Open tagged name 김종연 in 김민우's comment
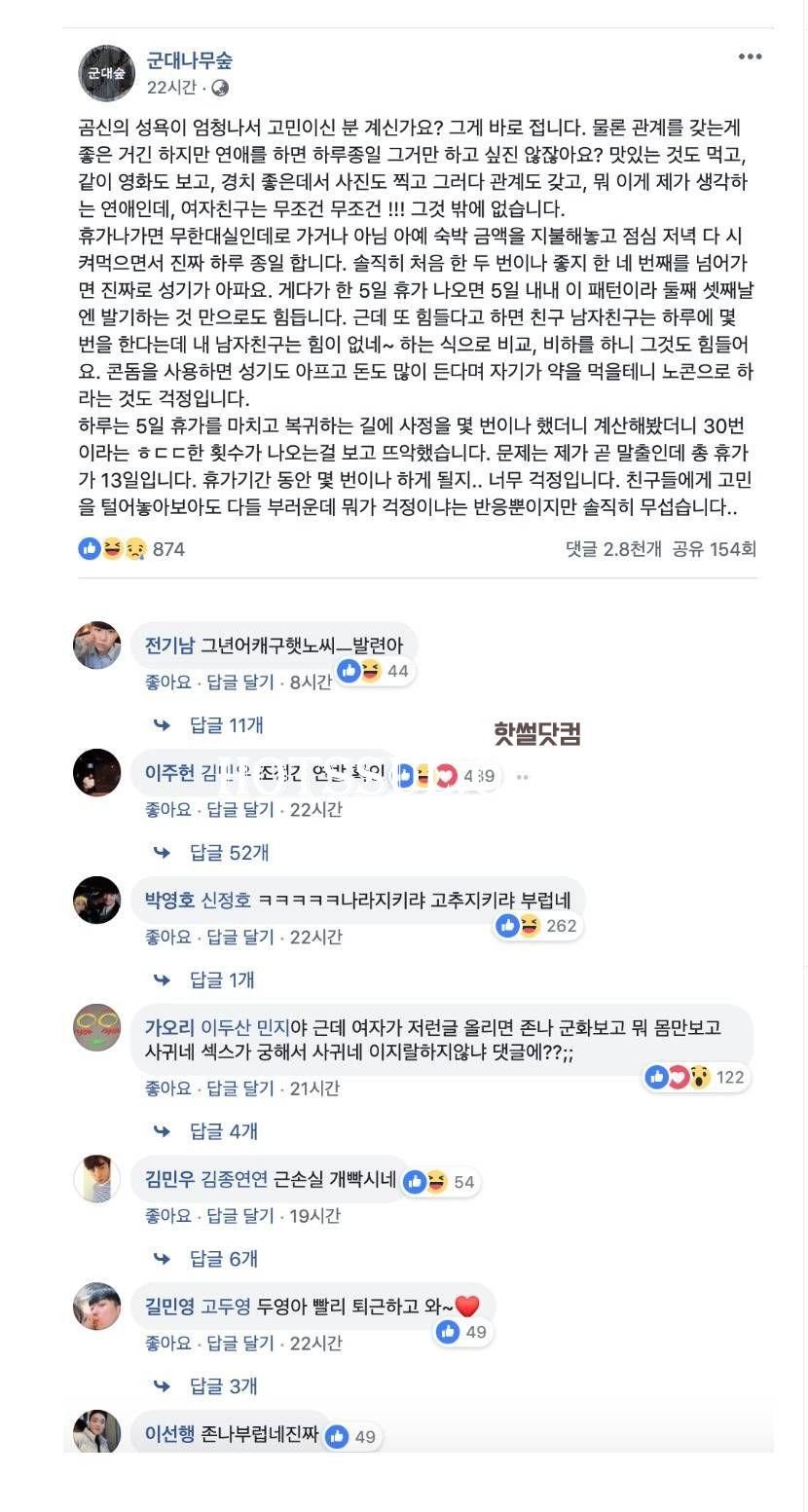This screenshot has width=808, height=1512. pyautogui.click(x=234, y=1181)
